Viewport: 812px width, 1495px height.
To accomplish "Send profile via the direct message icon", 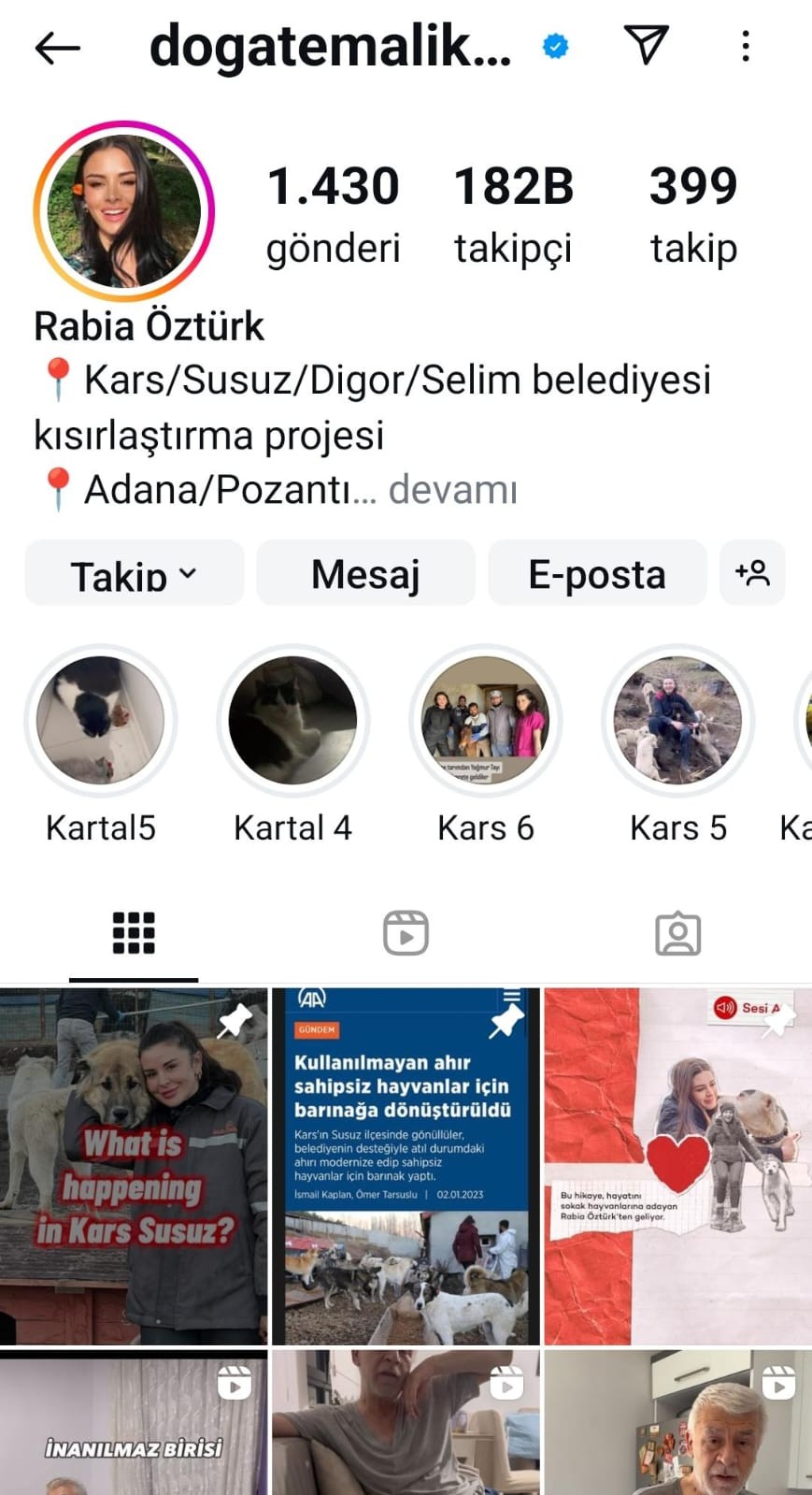I will (x=646, y=45).
